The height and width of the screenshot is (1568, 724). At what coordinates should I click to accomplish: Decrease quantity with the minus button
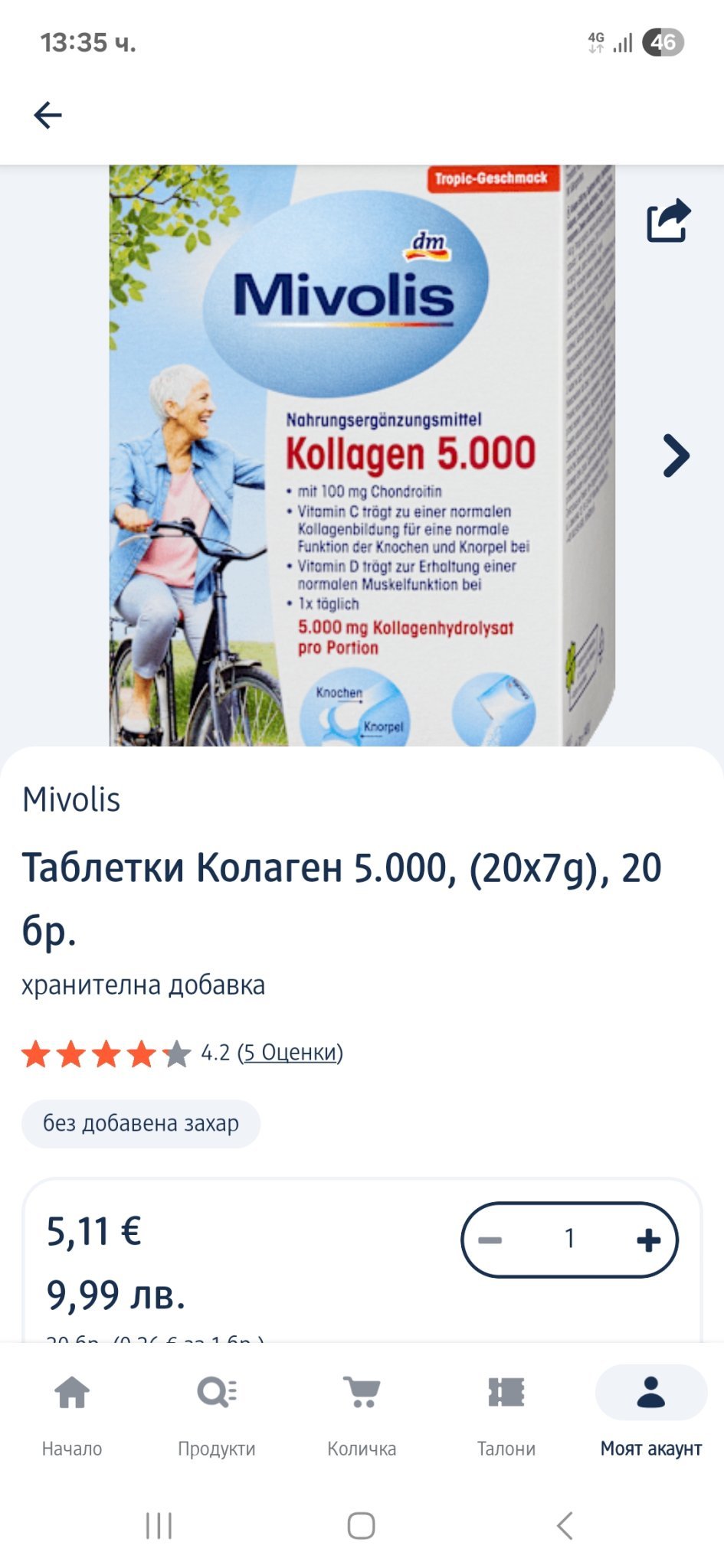click(x=490, y=1240)
